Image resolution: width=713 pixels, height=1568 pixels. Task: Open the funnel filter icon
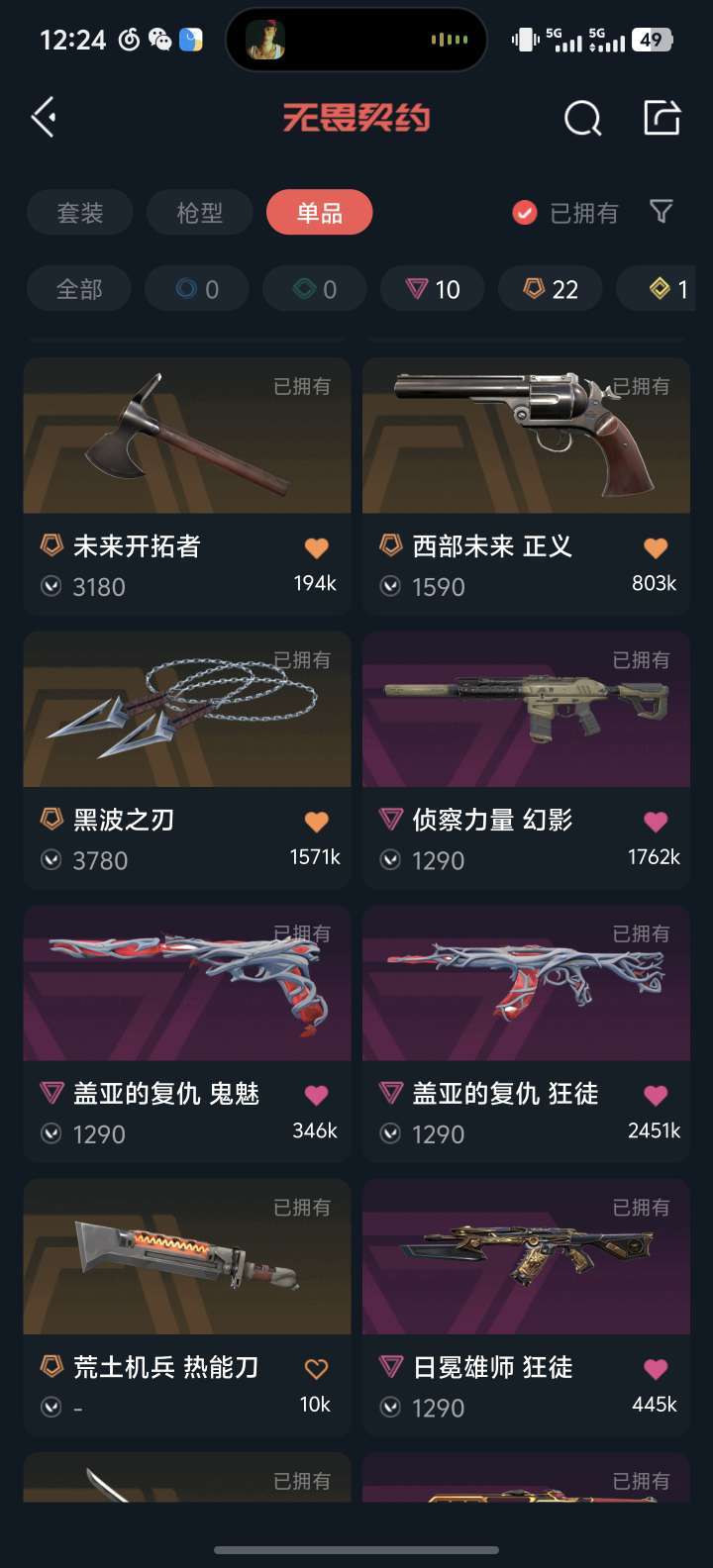(661, 211)
